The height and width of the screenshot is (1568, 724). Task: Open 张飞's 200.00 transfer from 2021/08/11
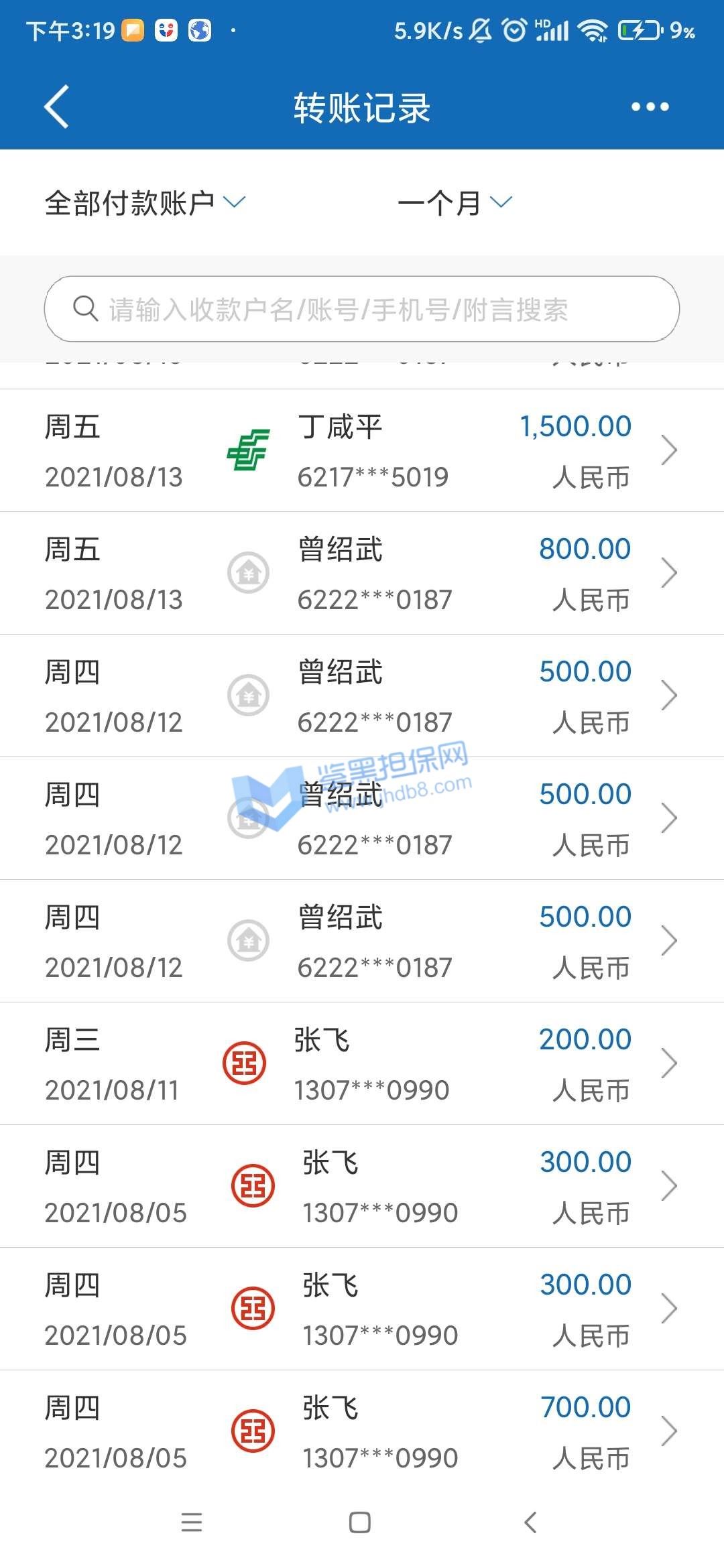click(x=362, y=1063)
